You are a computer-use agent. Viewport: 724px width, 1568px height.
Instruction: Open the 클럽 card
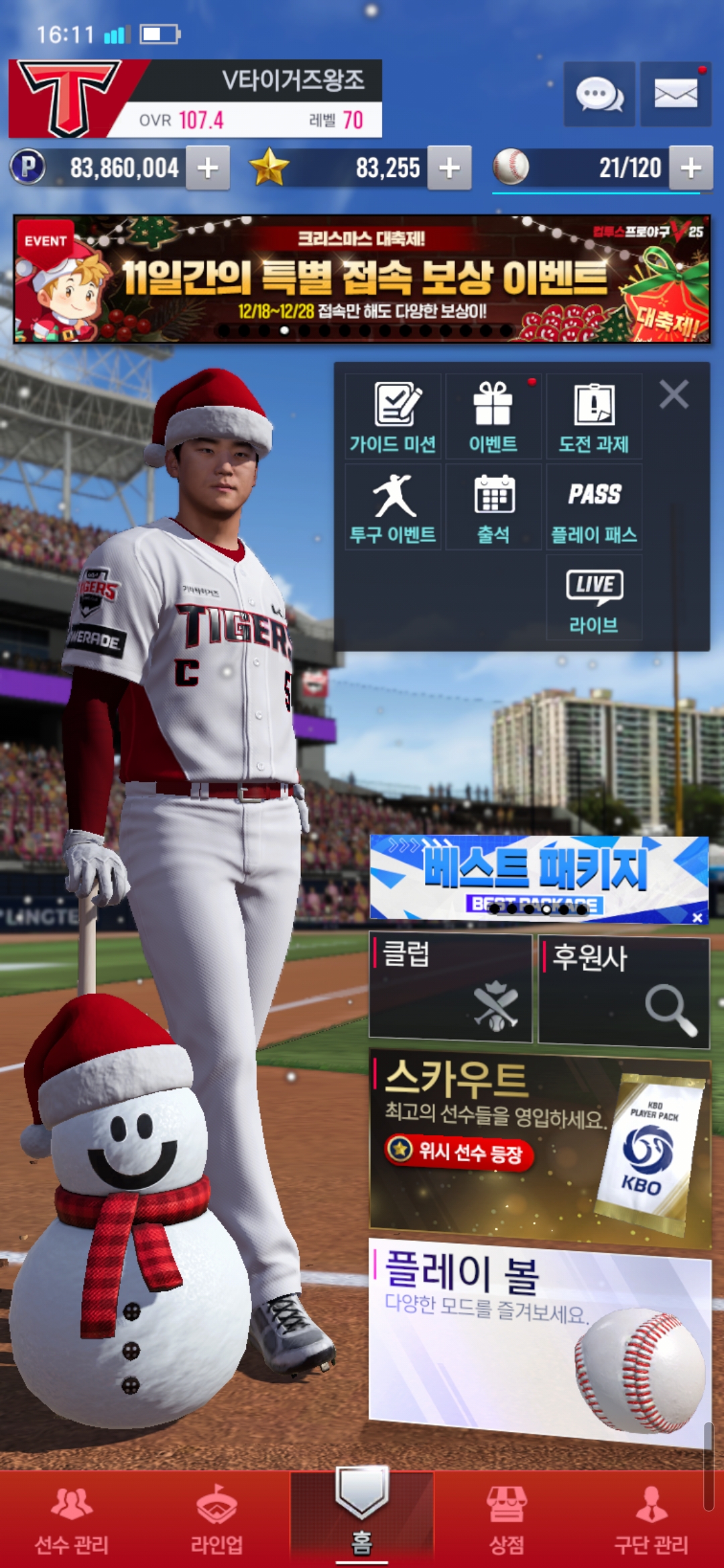pos(450,988)
